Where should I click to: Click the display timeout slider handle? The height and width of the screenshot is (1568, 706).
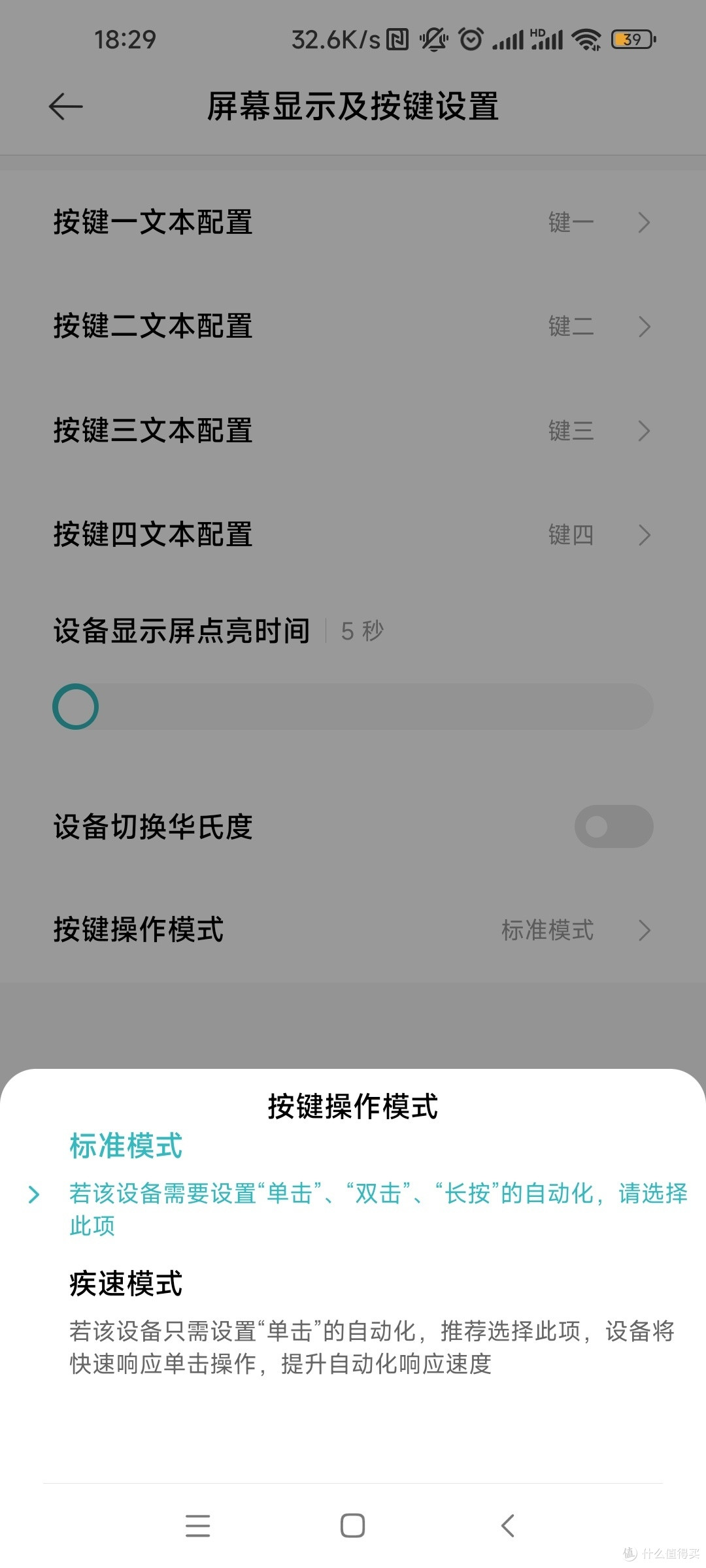coord(75,706)
